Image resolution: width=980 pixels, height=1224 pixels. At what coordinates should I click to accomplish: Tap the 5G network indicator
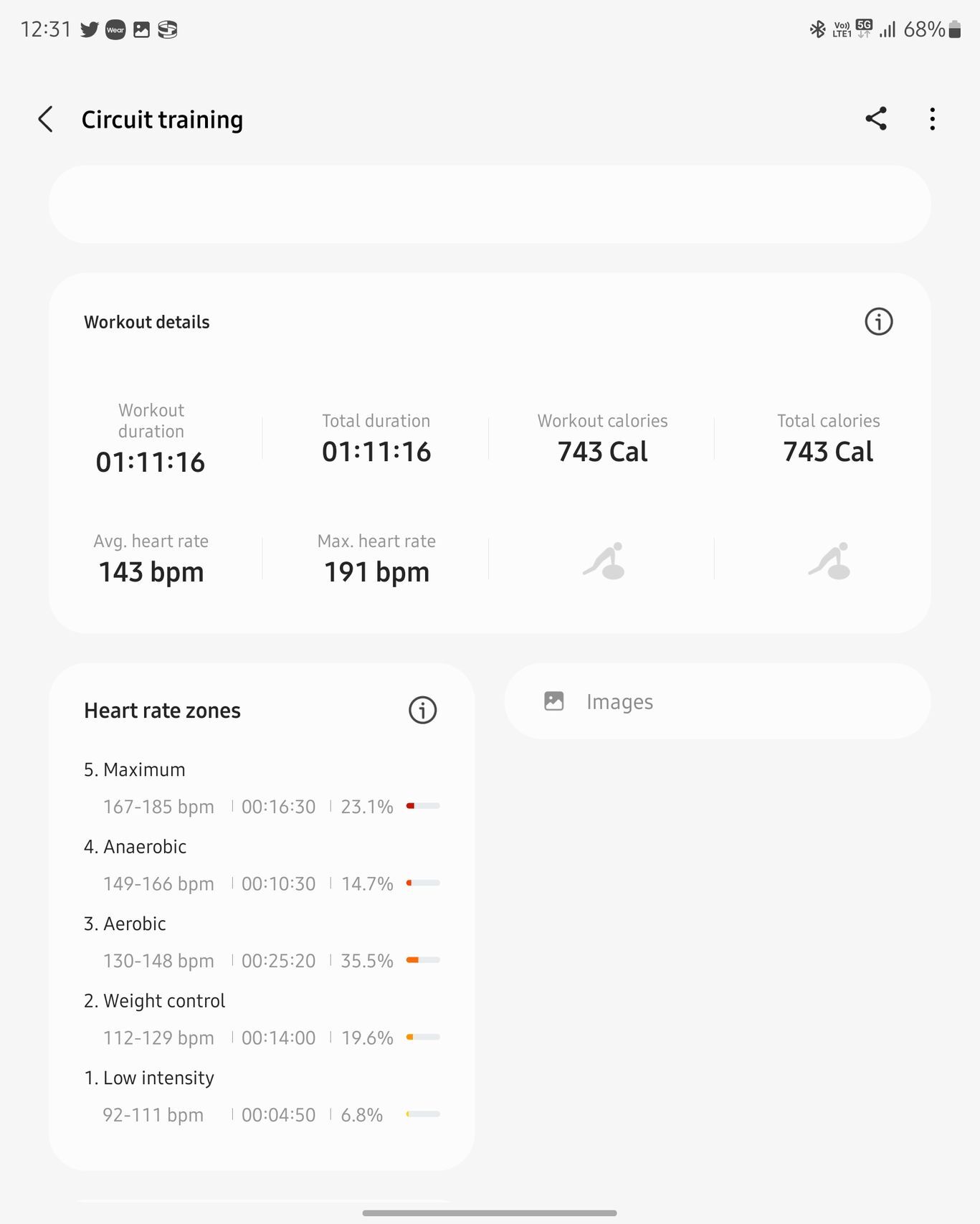coord(862,27)
